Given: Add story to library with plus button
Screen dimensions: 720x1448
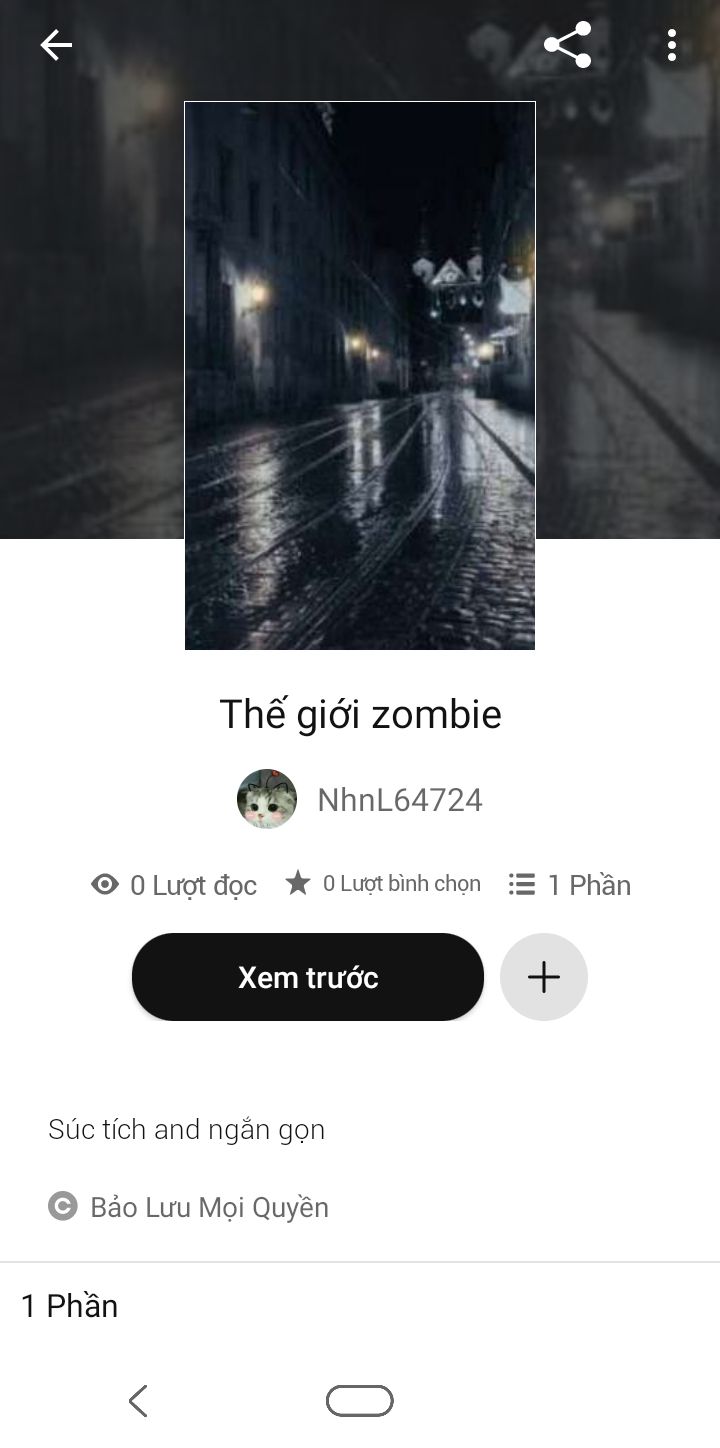Looking at the screenshot, I should 544,977.
